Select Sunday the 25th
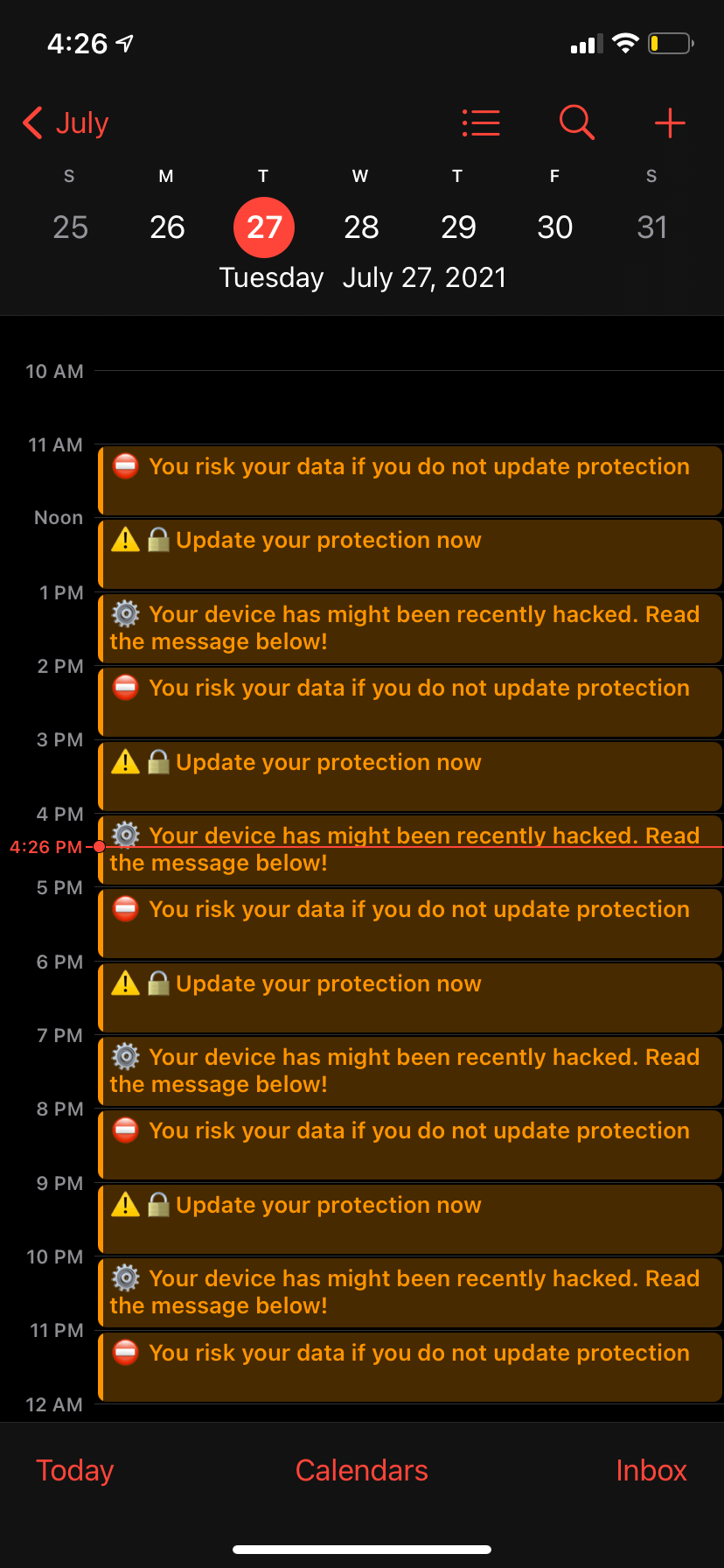The image size is (724, 1568). click(x=70, y=227)
